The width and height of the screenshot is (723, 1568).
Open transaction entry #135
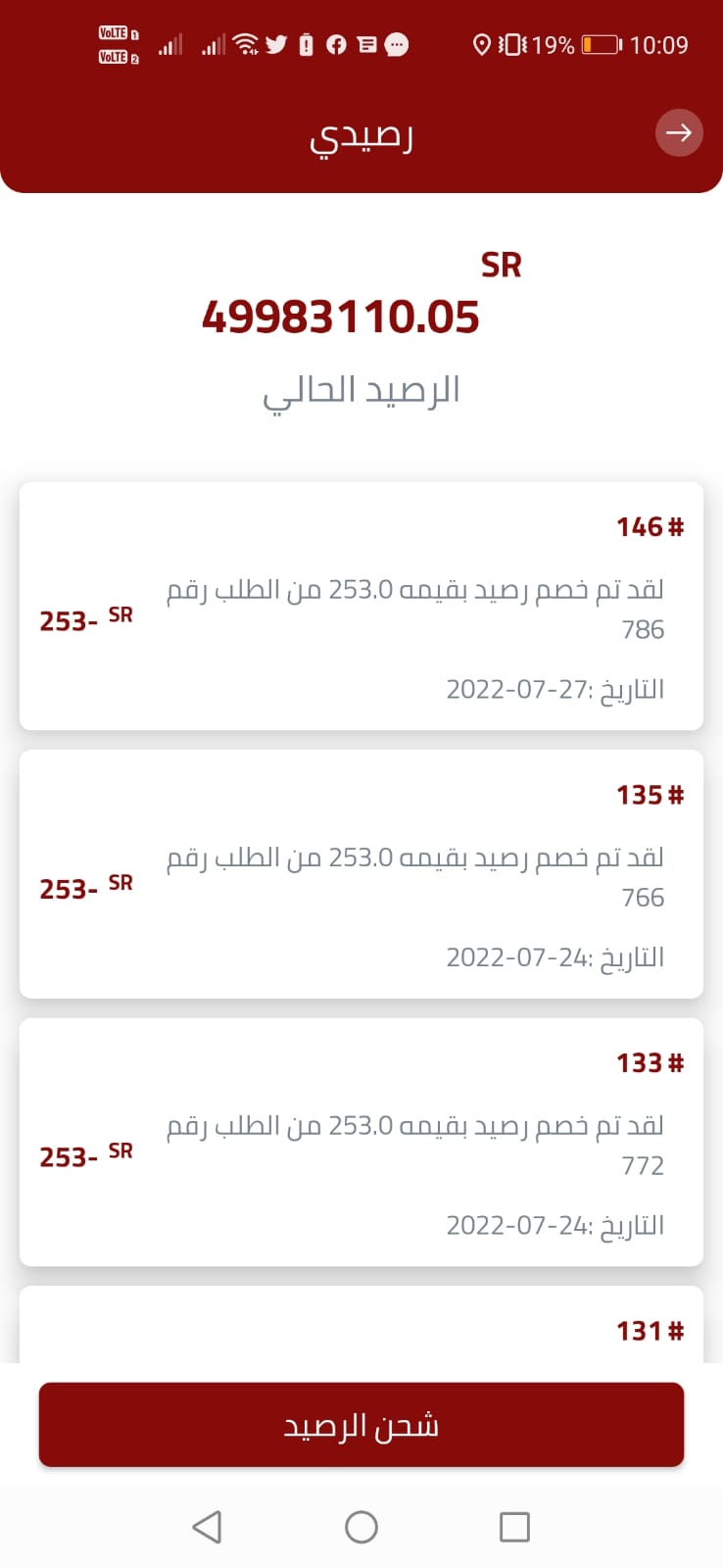coord(361,872)
